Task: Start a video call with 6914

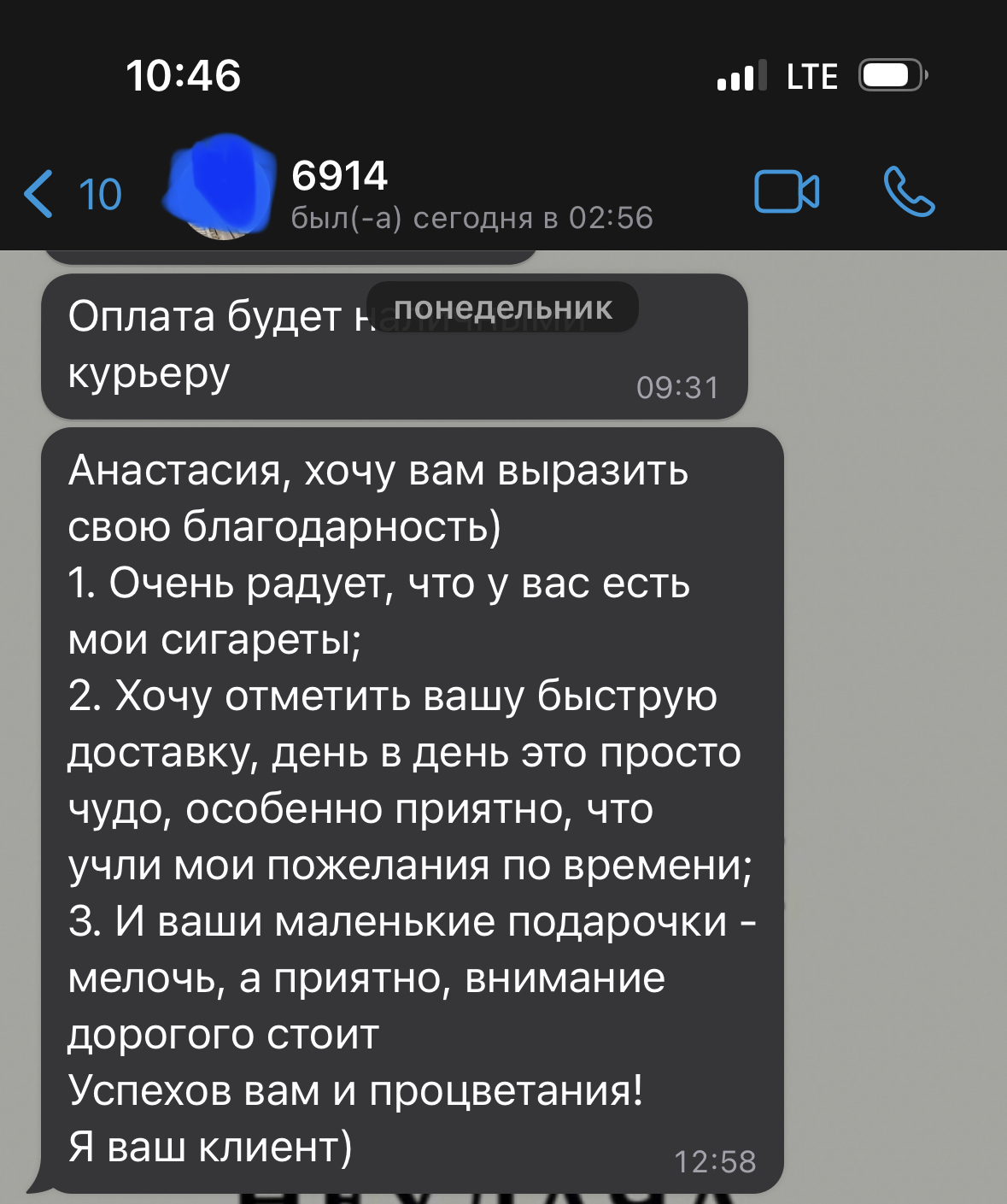Action: pos(787,191)
